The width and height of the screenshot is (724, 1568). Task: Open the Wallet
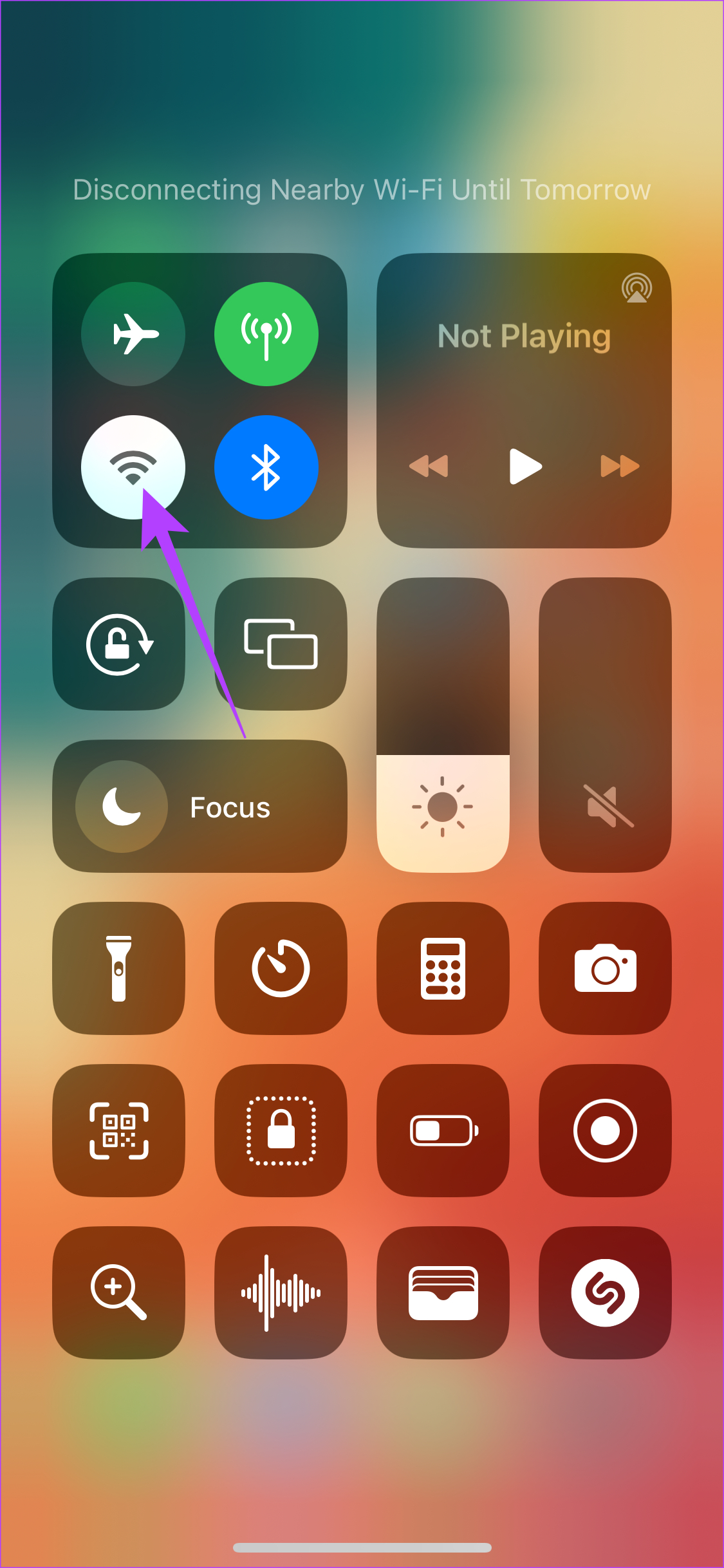coord(443,1293)
